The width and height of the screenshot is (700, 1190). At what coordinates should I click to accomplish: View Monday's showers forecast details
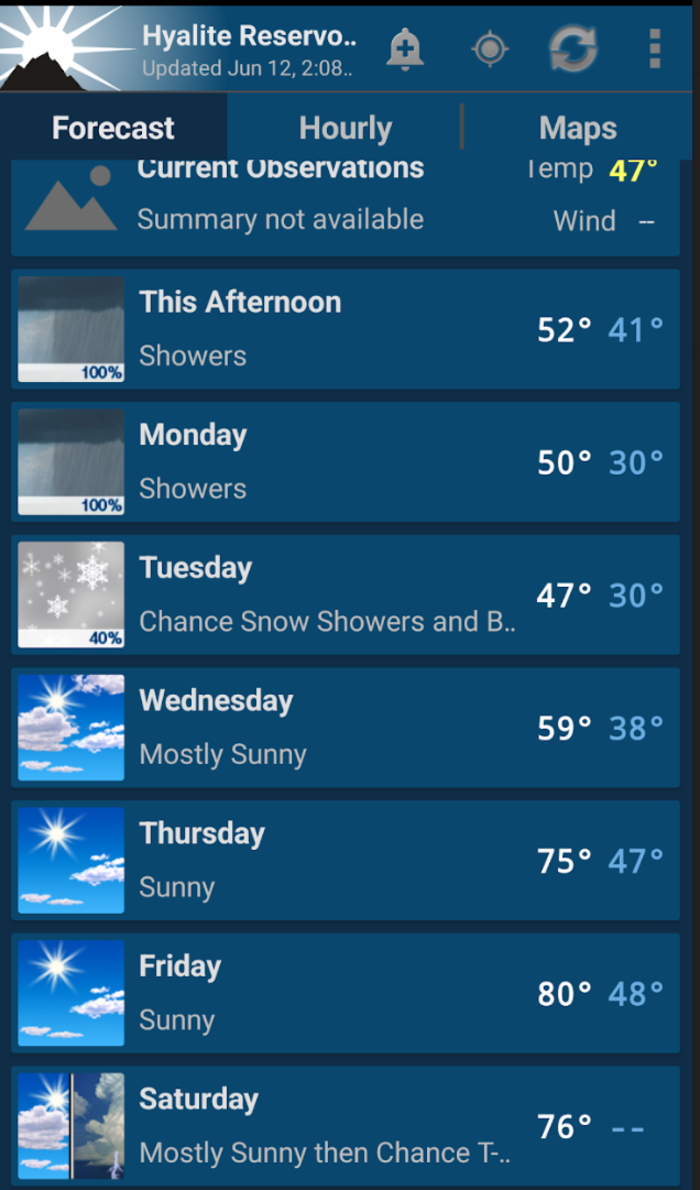345,462
